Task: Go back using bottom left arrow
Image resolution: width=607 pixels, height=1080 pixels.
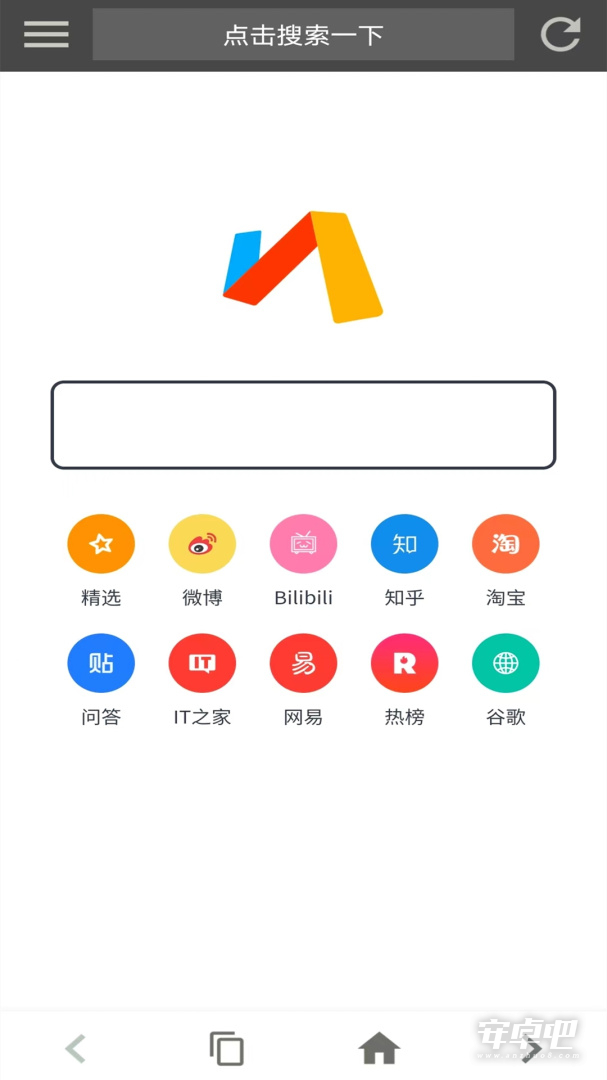Action: click(x=76, y=1049)
